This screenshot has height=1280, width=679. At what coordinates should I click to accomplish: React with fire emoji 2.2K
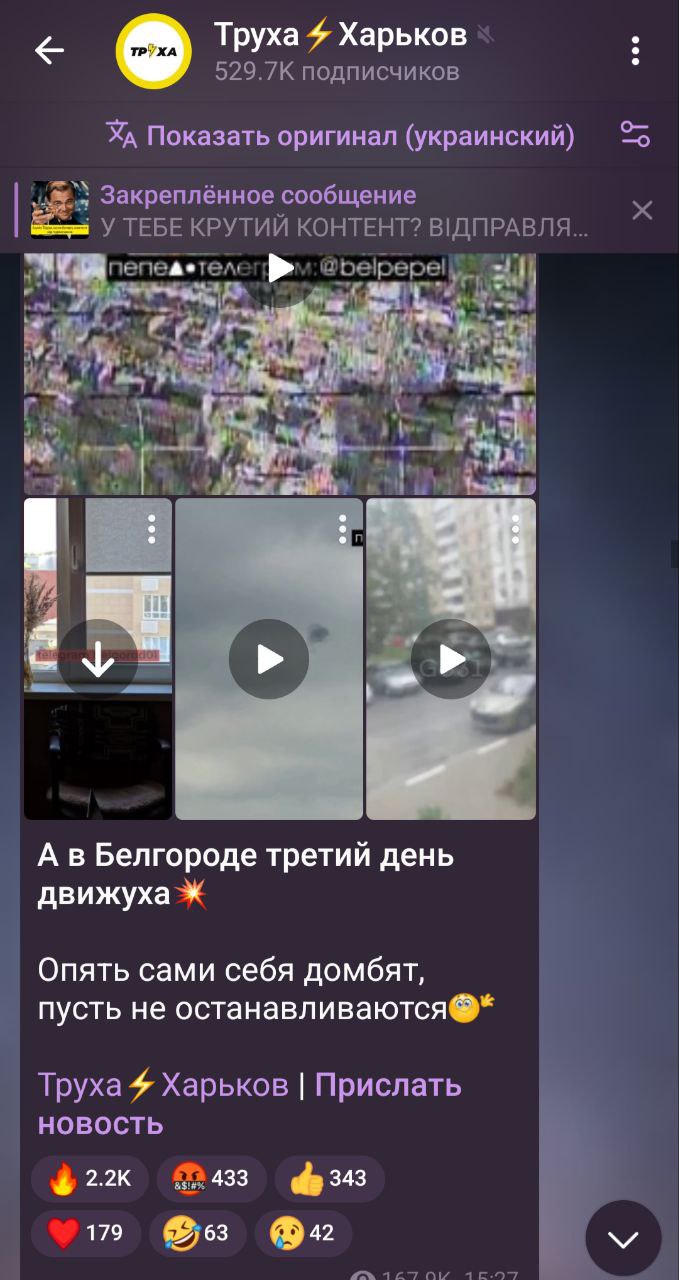[90, 1178]
